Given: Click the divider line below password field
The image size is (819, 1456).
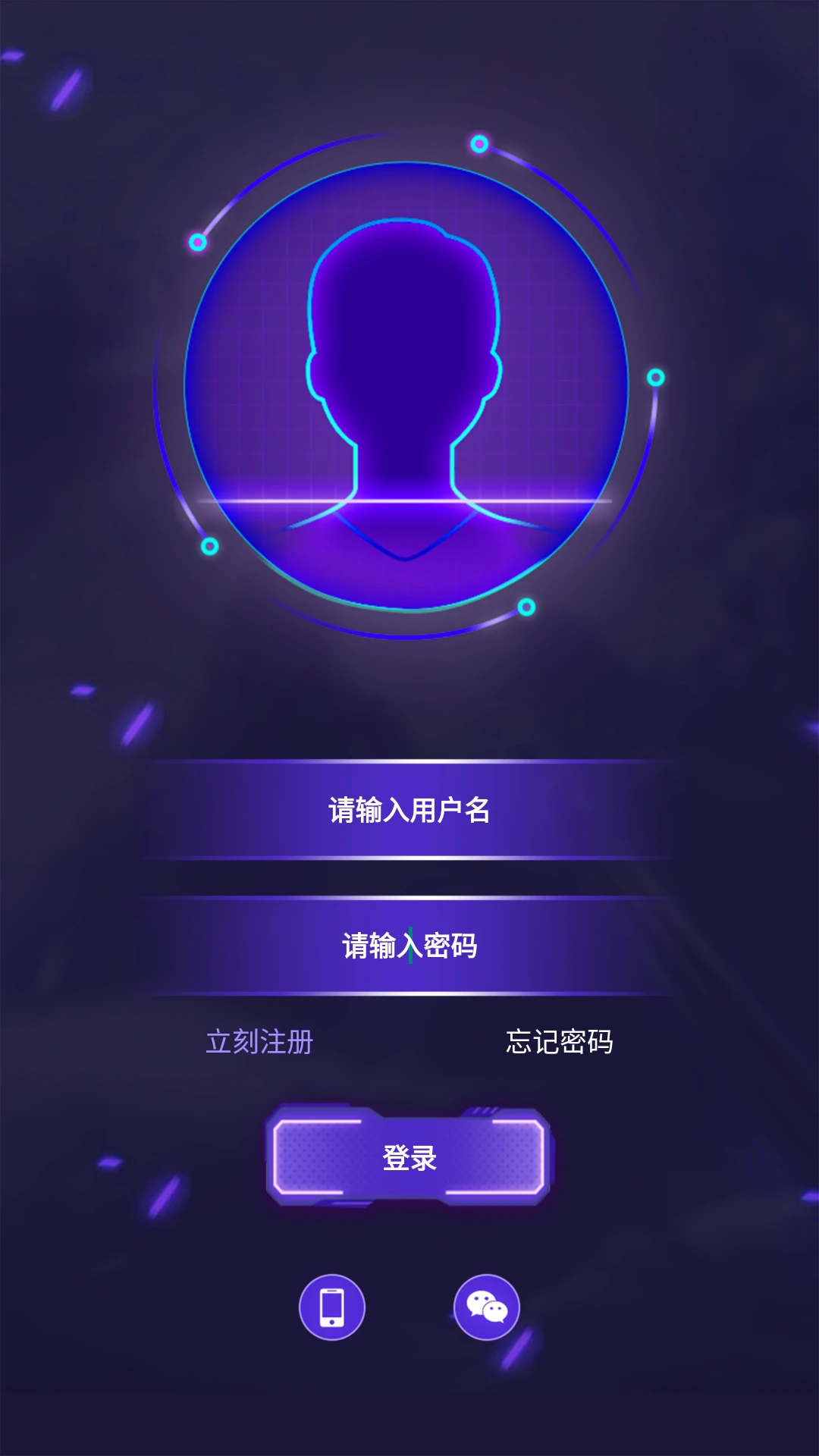Looking at the screenshot, I should click(409, 993).
